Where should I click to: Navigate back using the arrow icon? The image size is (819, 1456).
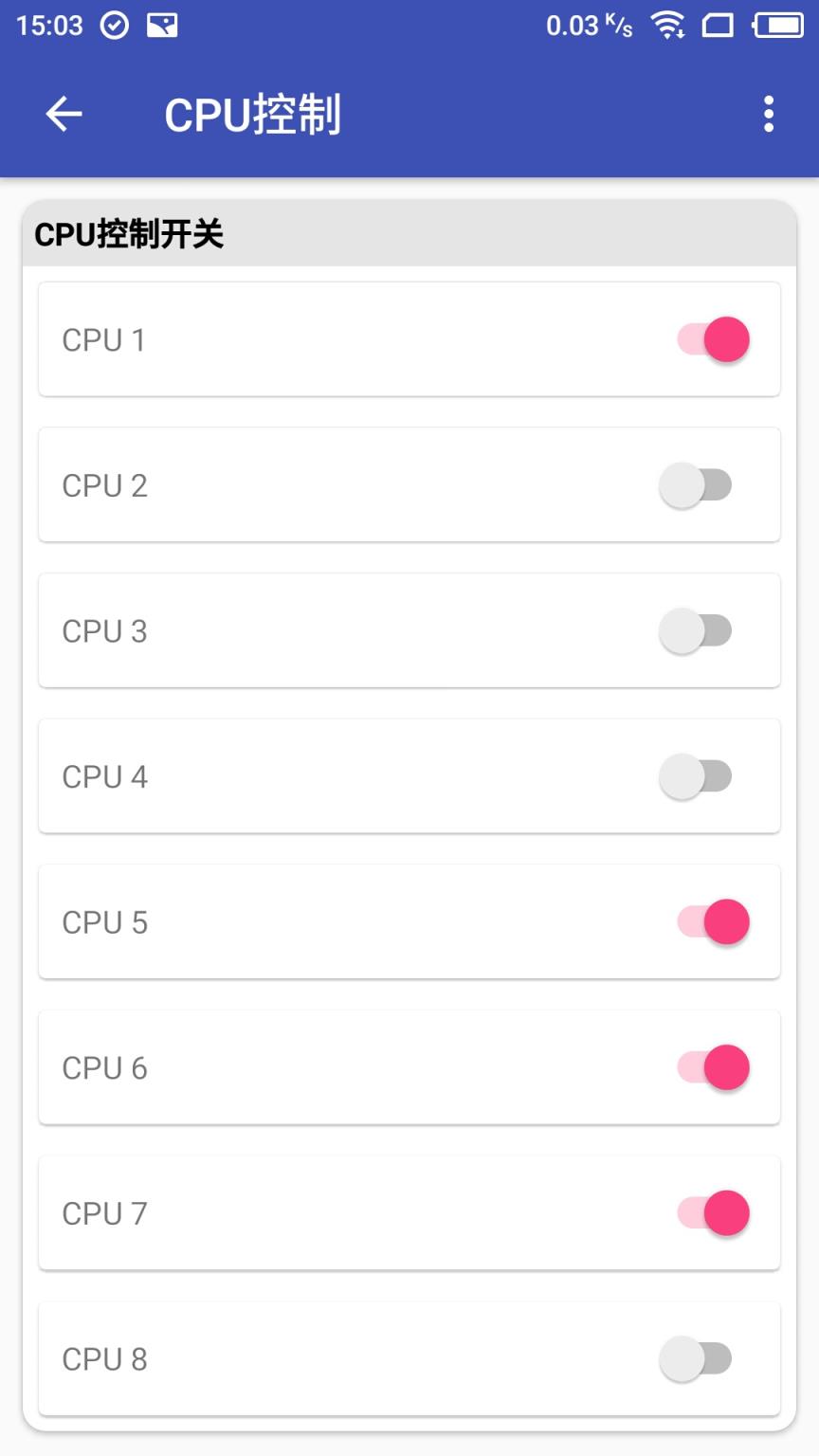pyautogui.click(x=63, y=113)
